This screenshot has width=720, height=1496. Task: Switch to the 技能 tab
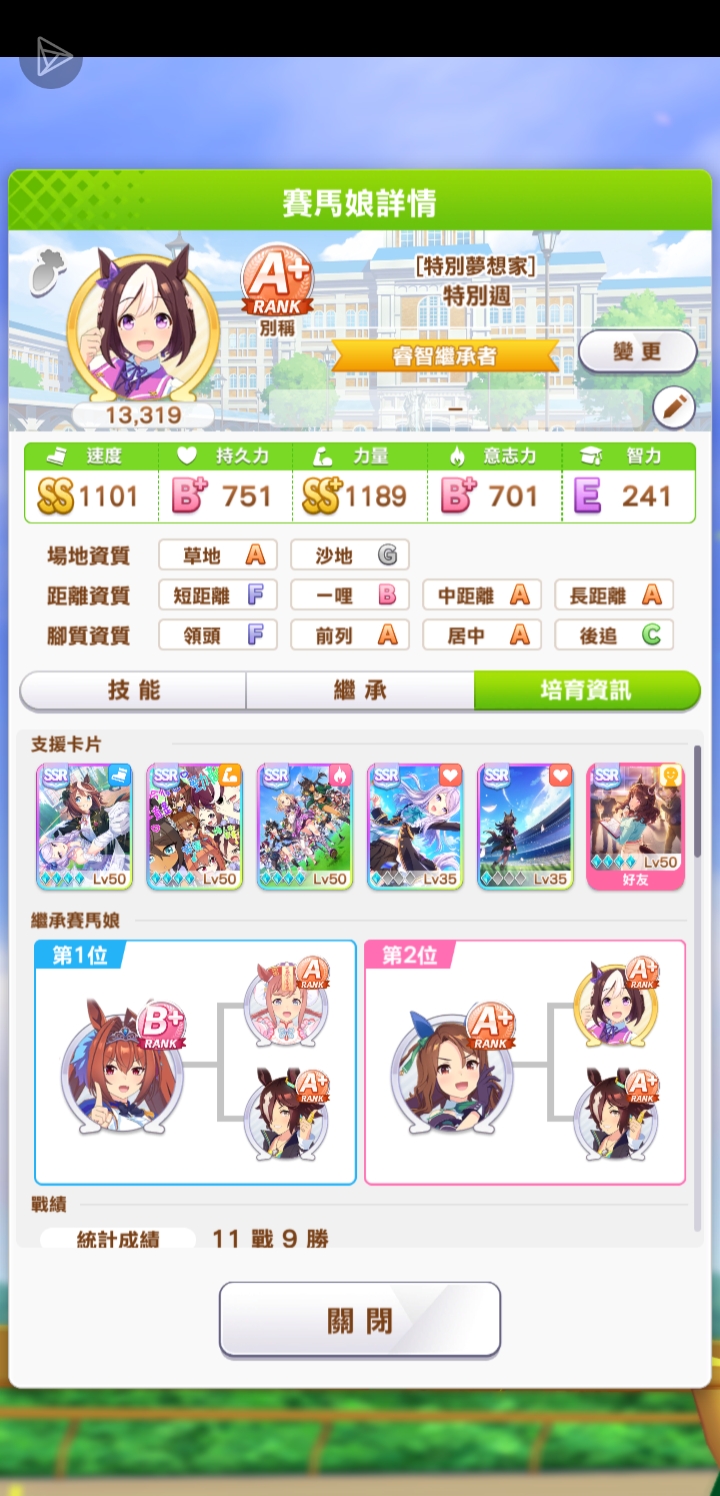pos(133,690)
